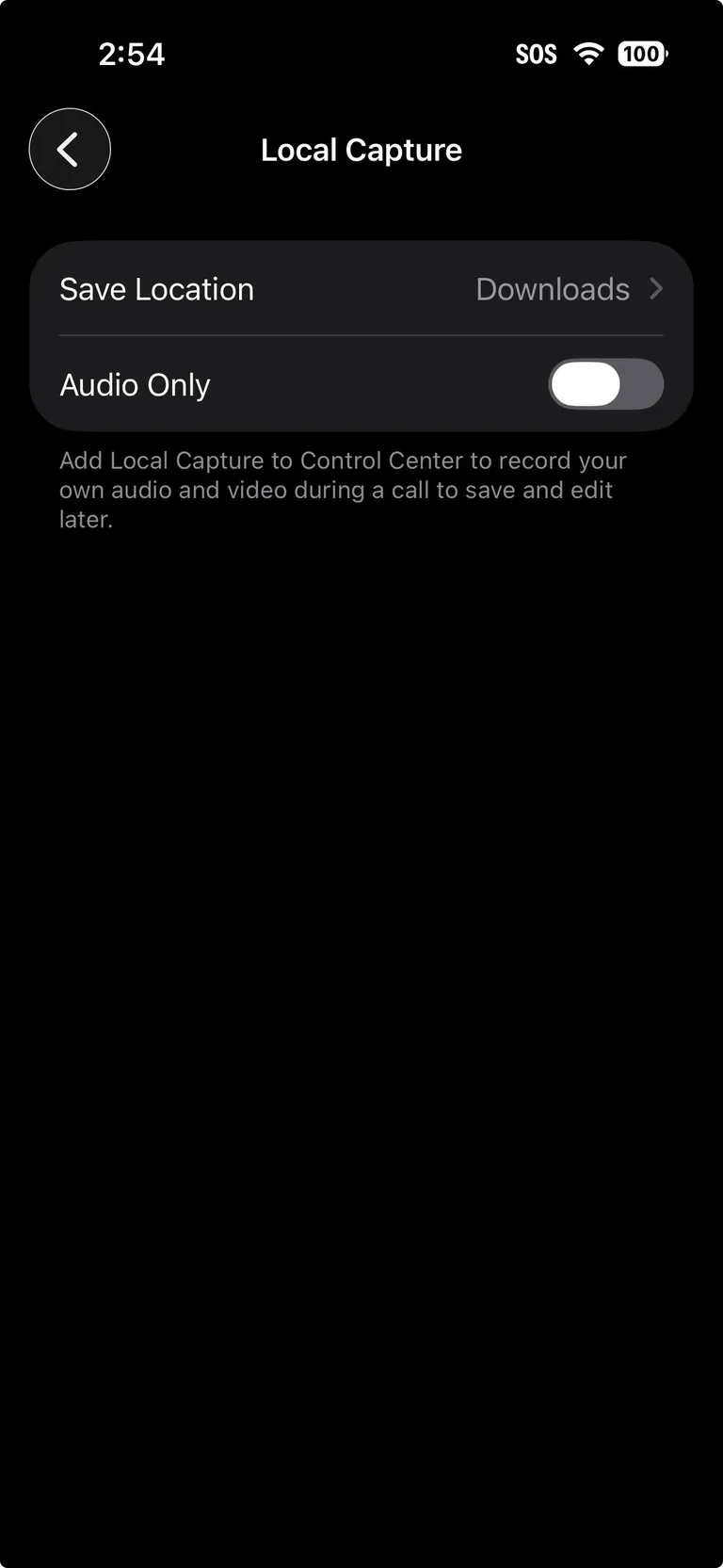Tap the Control Center description text
The height and width of the screenshot is (1568, 723).
[x=343, y=489]
